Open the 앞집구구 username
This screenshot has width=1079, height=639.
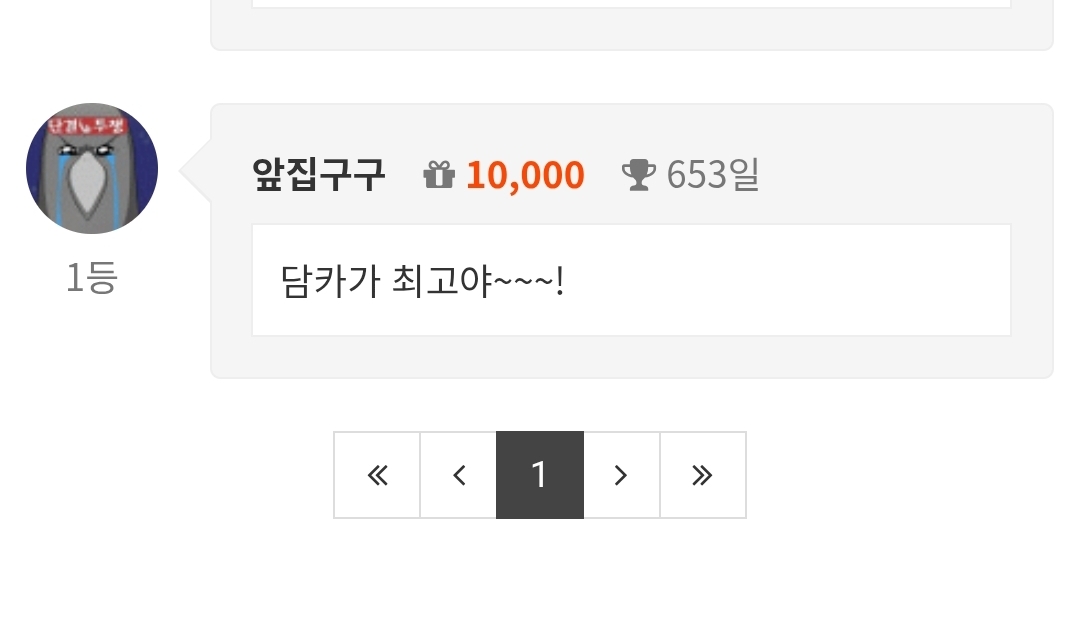(319, 175)
